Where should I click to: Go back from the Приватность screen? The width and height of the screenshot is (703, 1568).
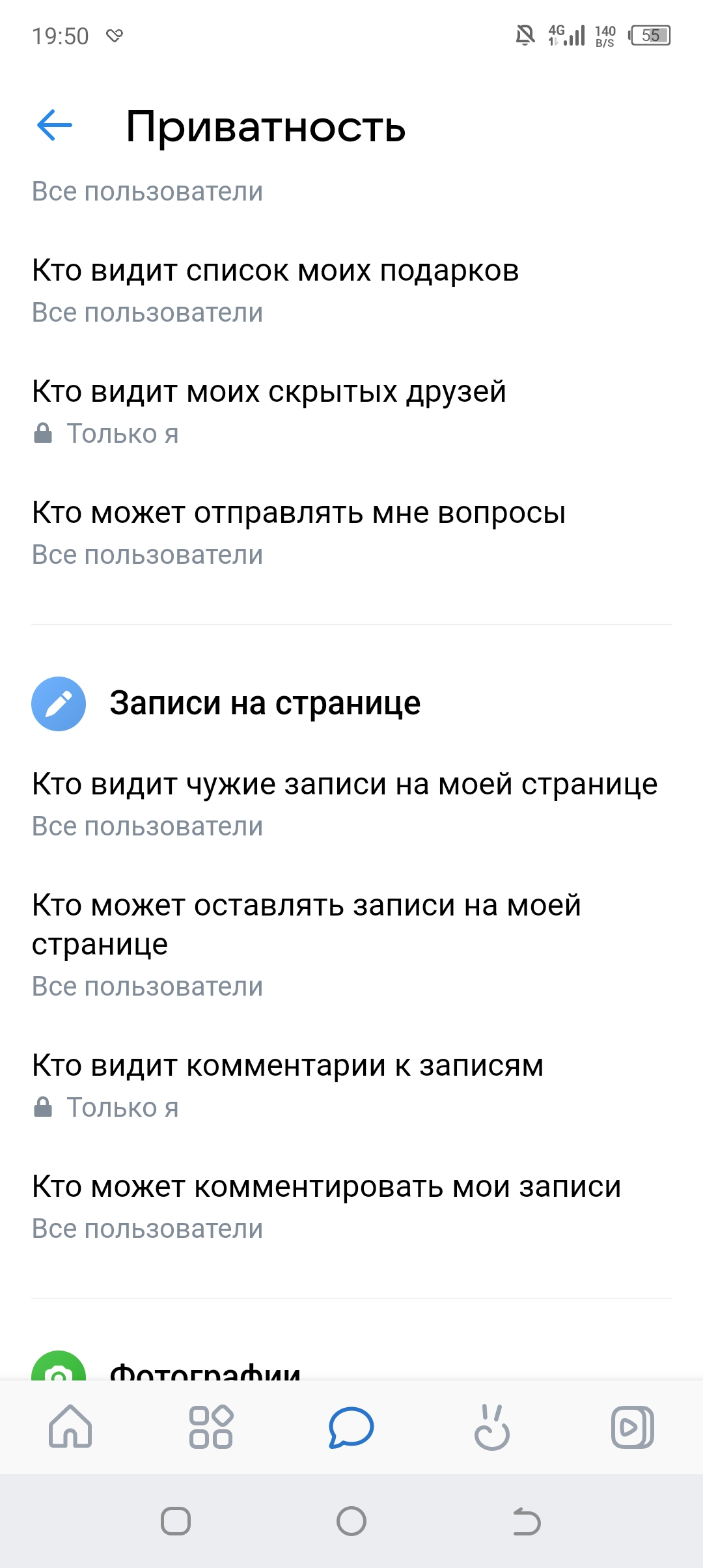(55, 125)
